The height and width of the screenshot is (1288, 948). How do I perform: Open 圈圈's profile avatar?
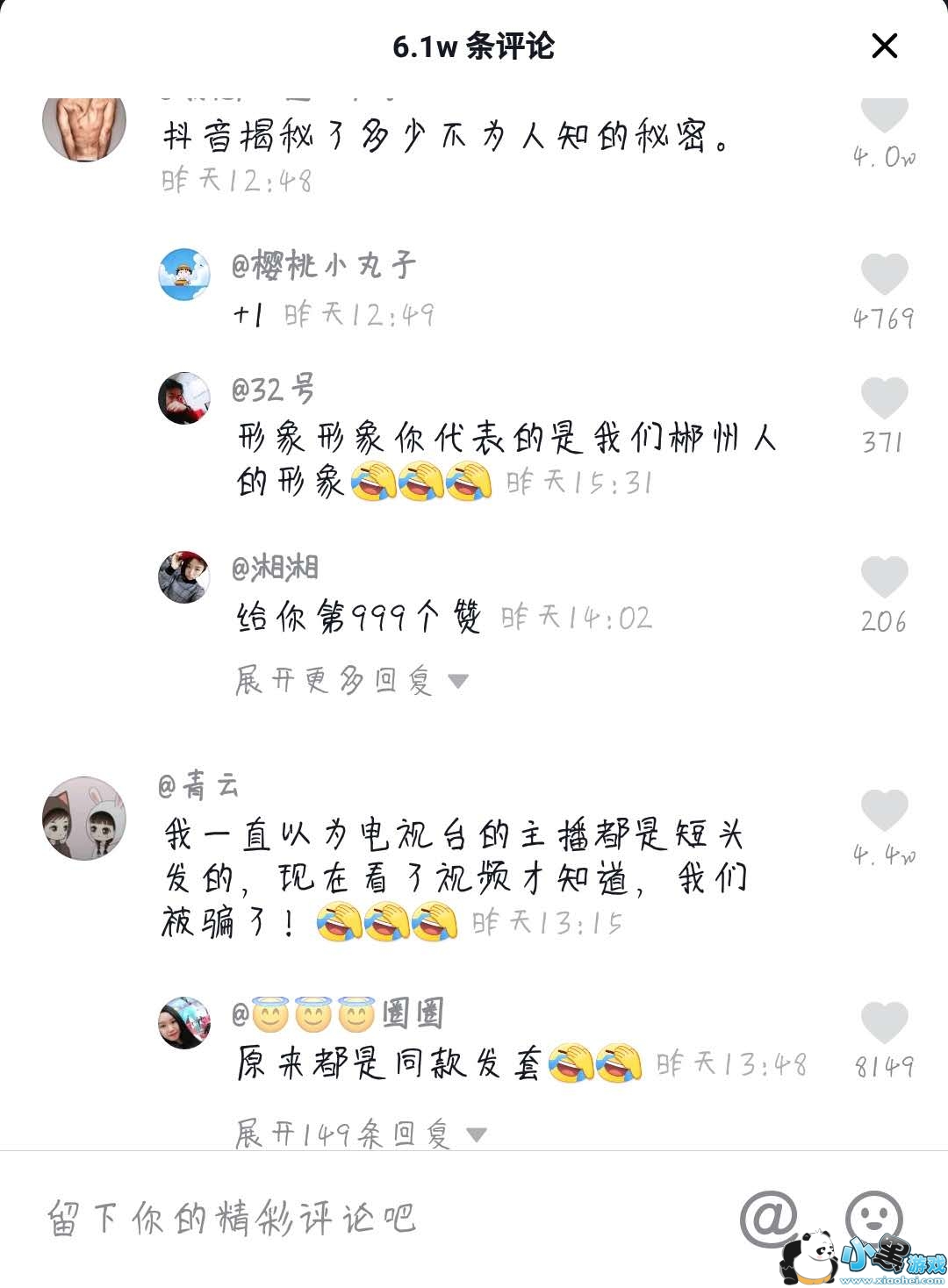pos(184,1022)
